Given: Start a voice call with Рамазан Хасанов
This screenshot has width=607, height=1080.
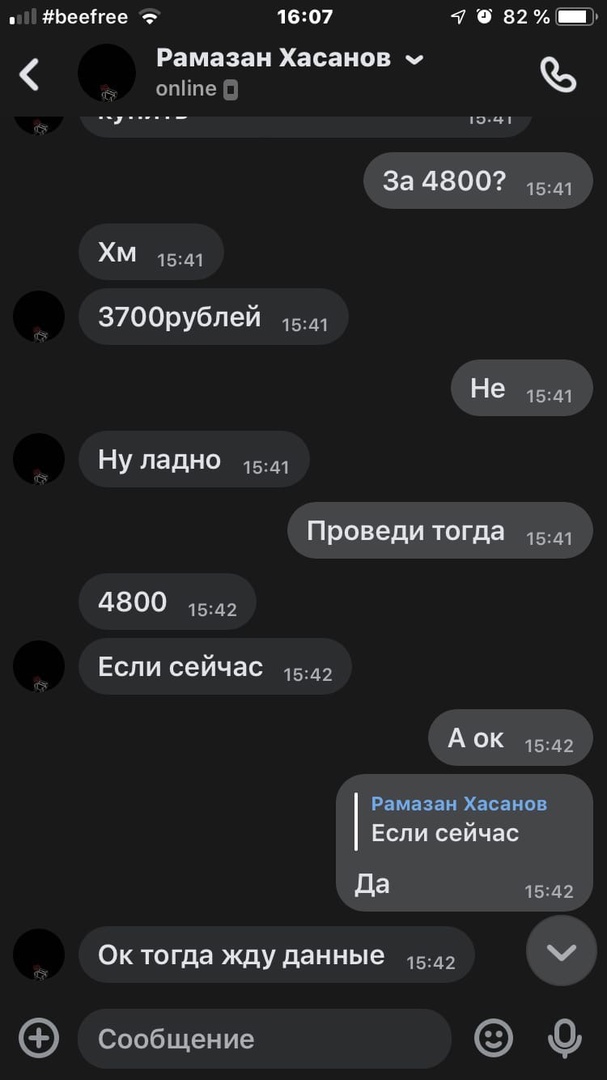Looking at the screenshot, I should (x=558, y=74).
